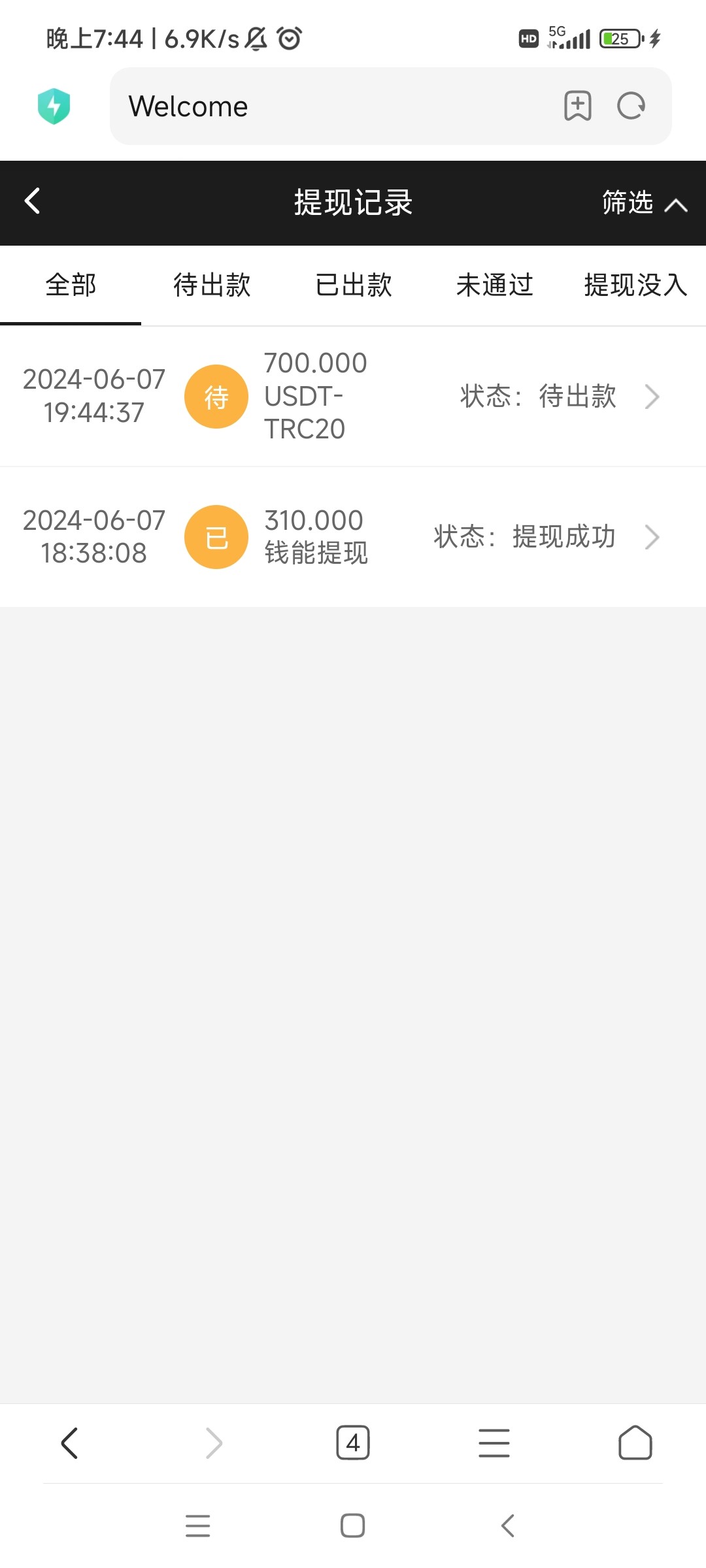
Task: Select the 未通过 tab
Action: pyautogui.click(x=495, y=286)
